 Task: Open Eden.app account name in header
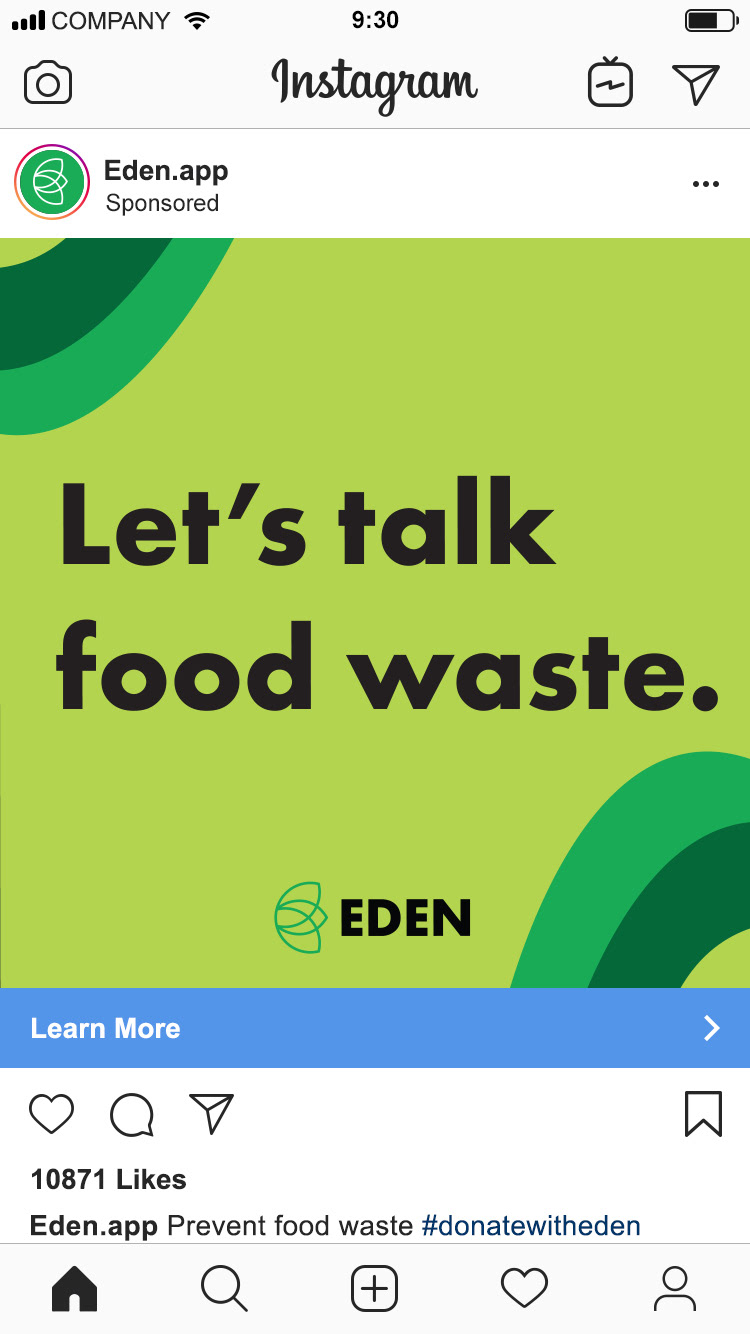166,171
